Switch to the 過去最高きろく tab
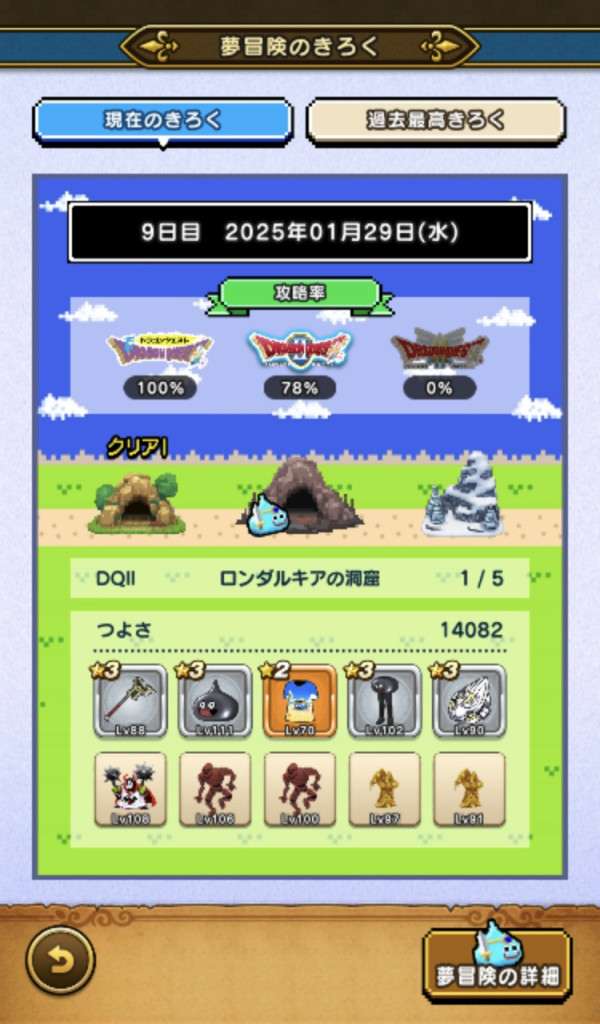600x1024 pixels. [435, 121]
